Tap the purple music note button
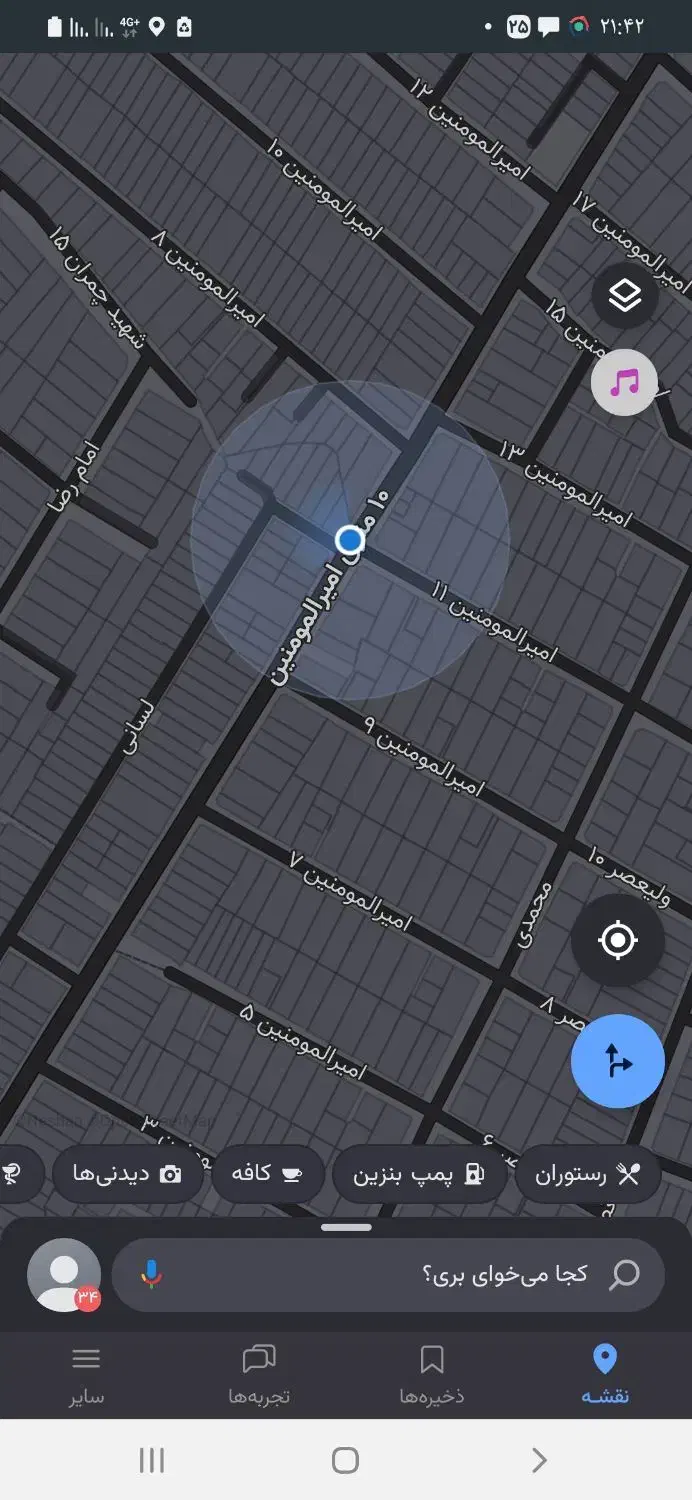The image size is (692, 1500). pyautogui.click(x=625, y=382)
